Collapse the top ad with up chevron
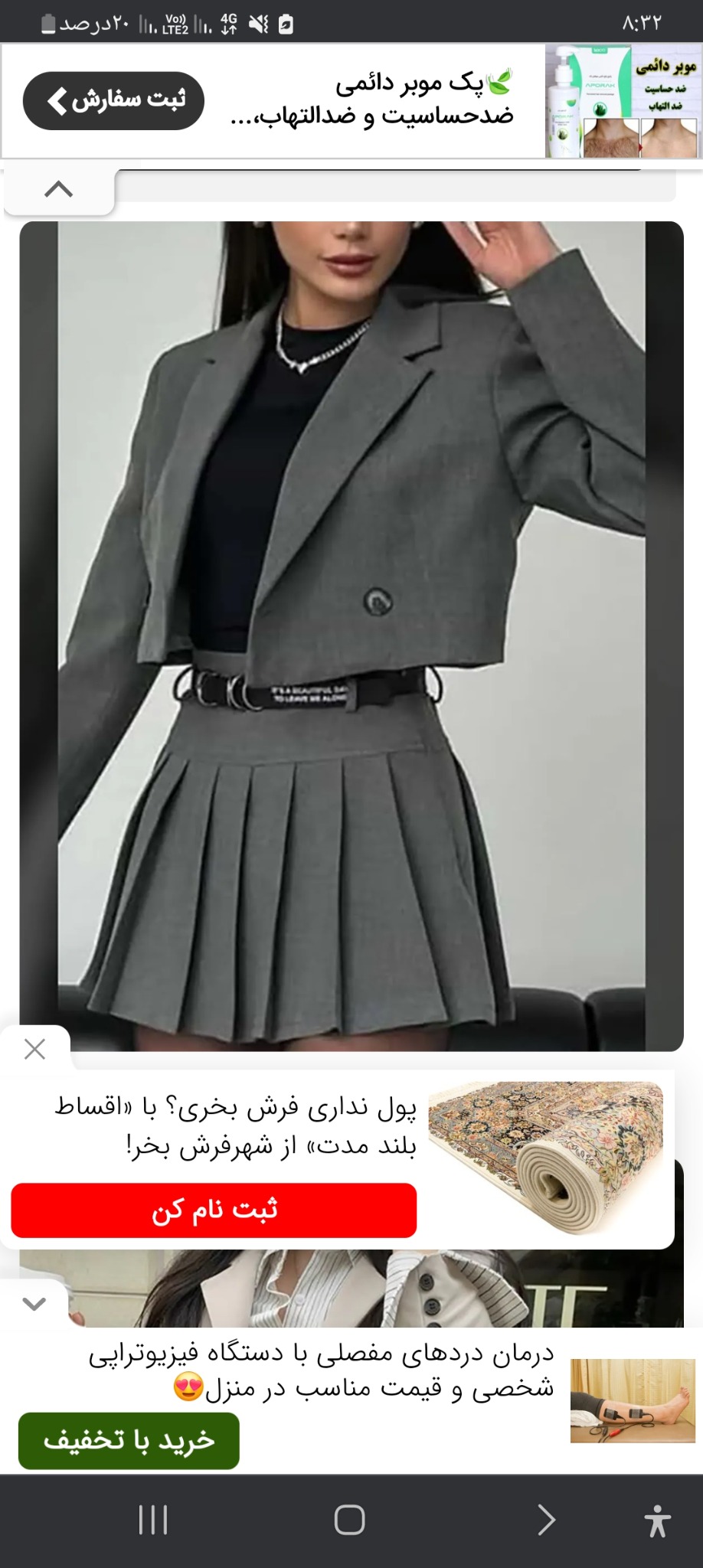The width and height of the screenshot is (703, 1568). (x=58, y=189)
